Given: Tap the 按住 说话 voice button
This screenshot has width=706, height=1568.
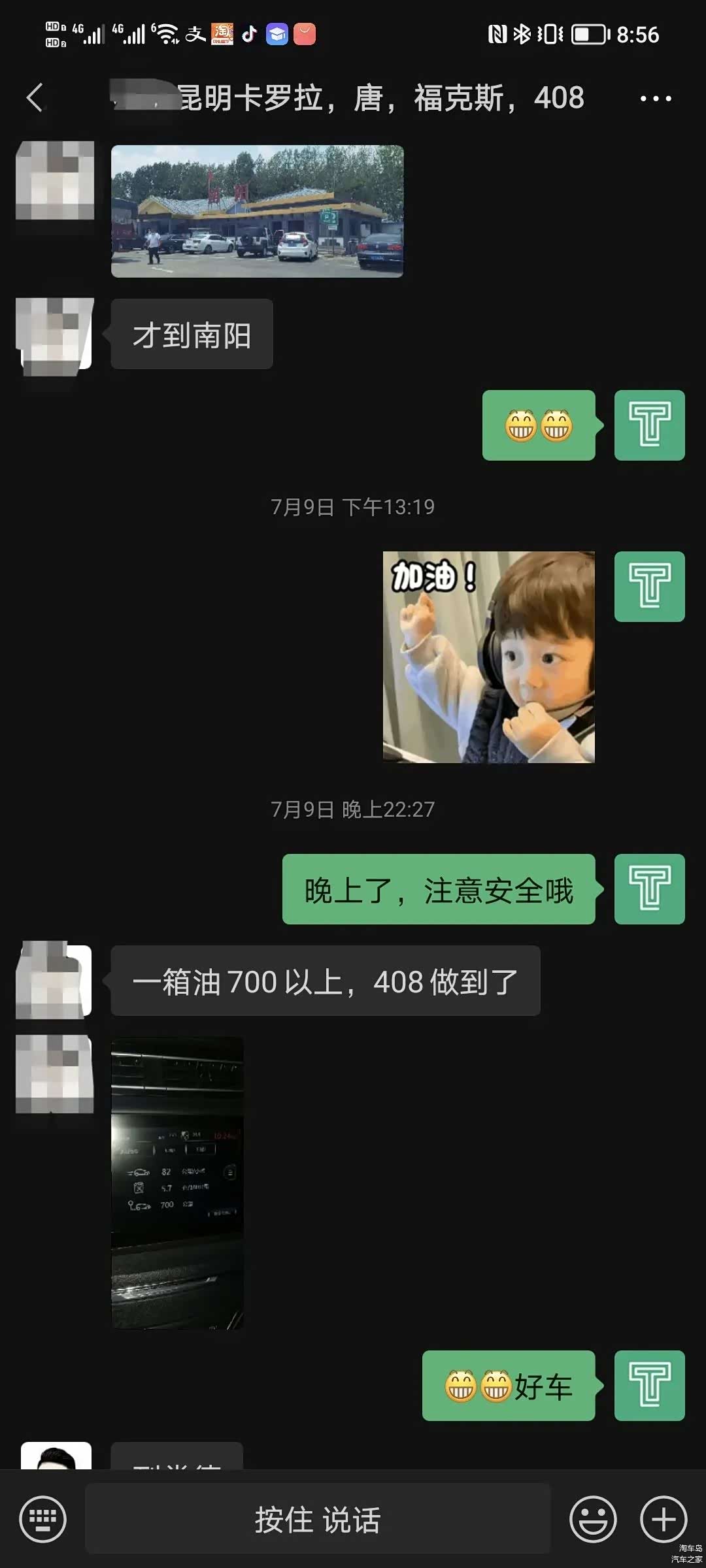Looking at the screenshot, I should point(318,1519).
